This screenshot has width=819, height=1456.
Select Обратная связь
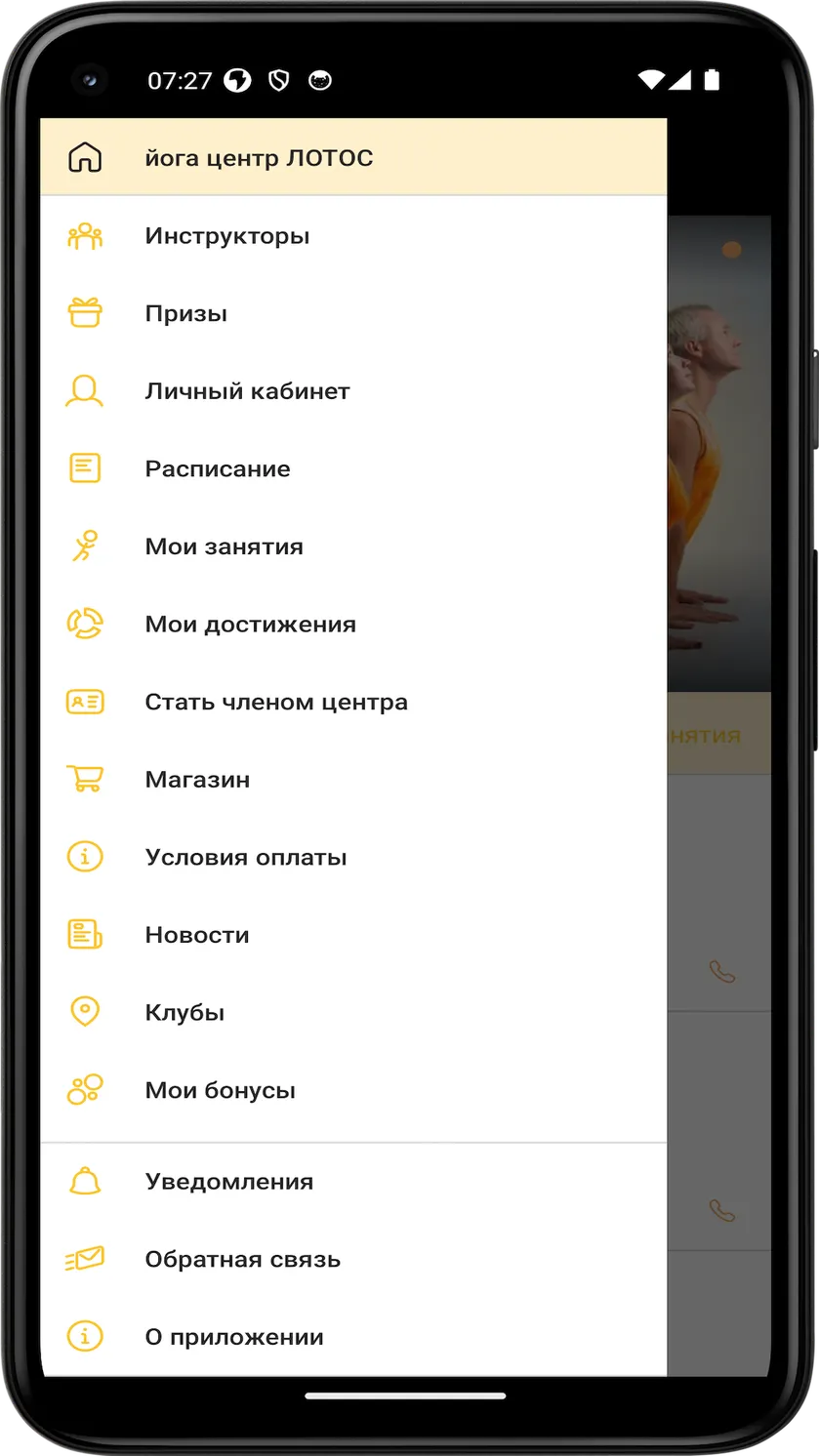pyautogui.click(x=353, y=1260)
